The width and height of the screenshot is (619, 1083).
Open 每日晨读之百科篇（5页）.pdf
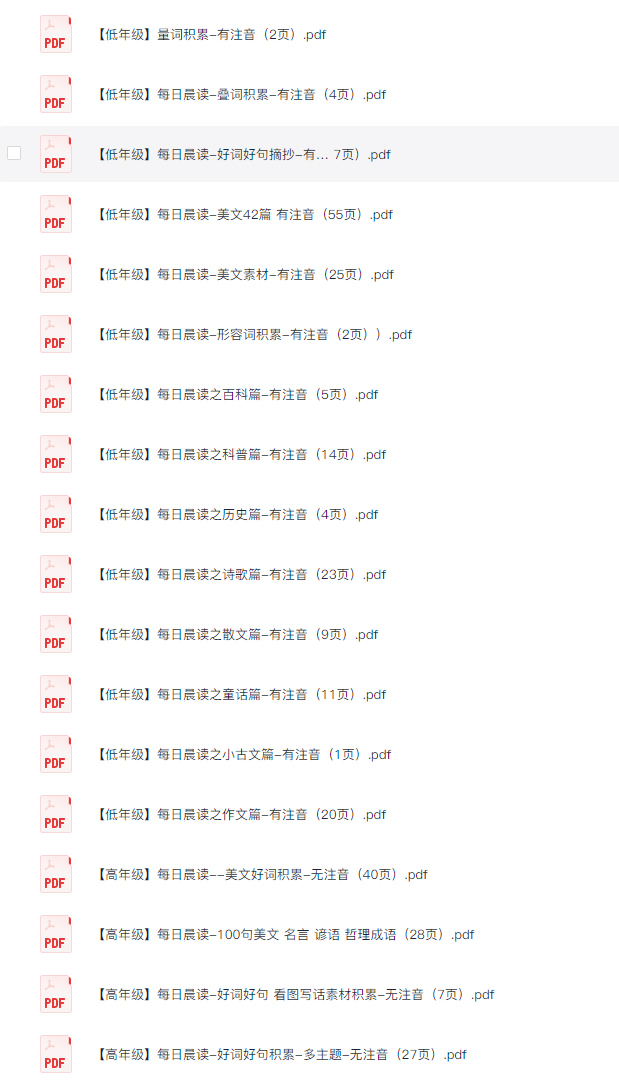pos(237,395)
